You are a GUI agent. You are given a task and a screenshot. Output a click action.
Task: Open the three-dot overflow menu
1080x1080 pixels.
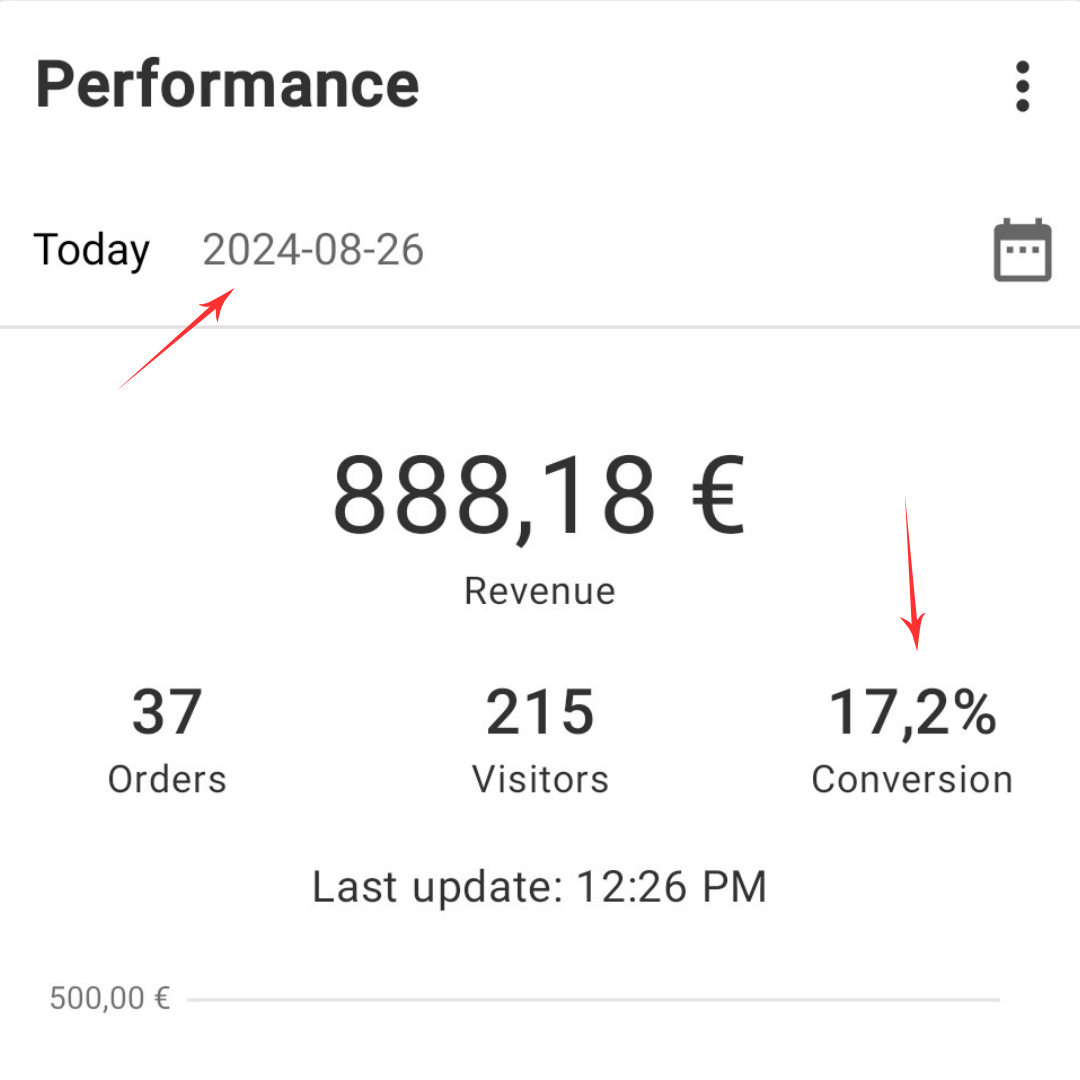tap(1021, 86)
